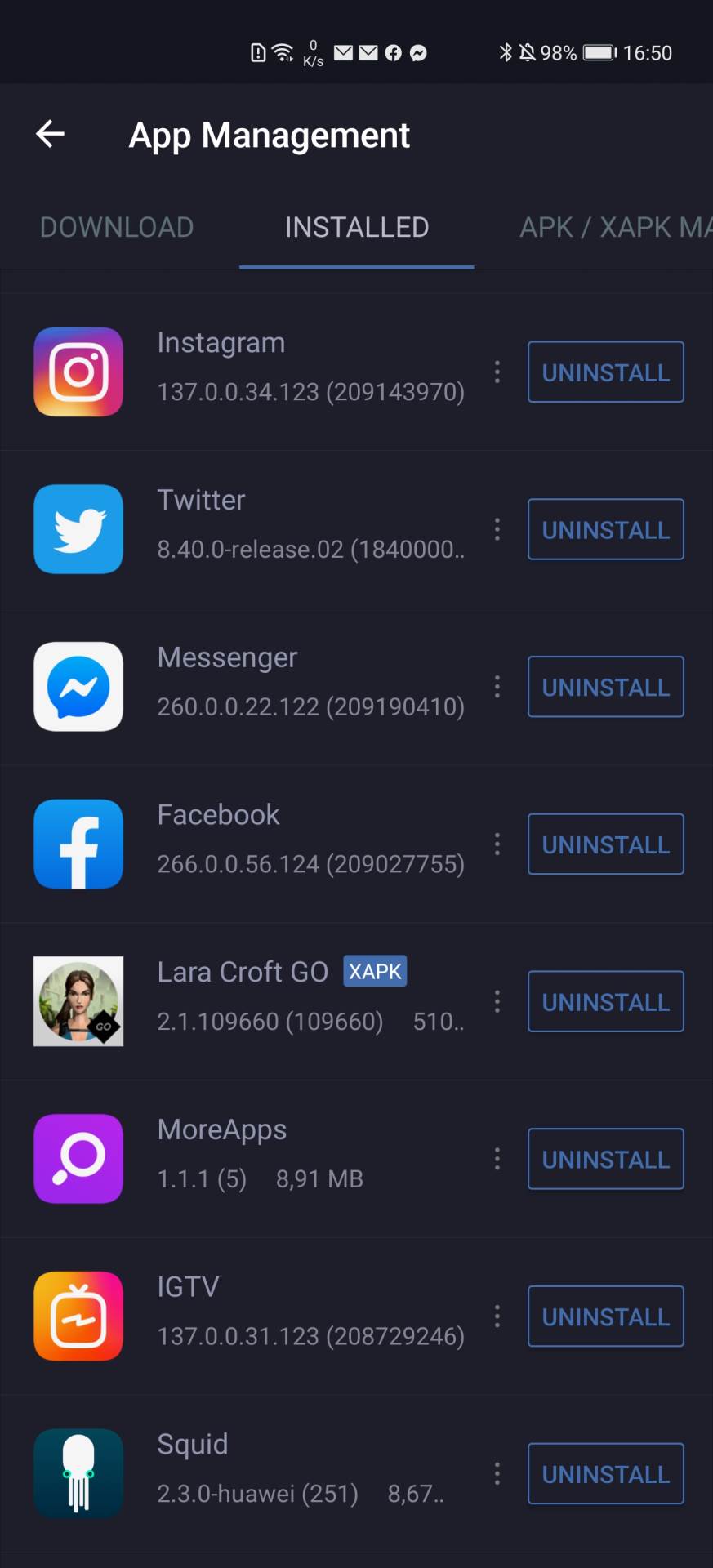Open the APK / XAPK MANAGEMENT tab
The image size is (713, 1568).
pos(613,227)
